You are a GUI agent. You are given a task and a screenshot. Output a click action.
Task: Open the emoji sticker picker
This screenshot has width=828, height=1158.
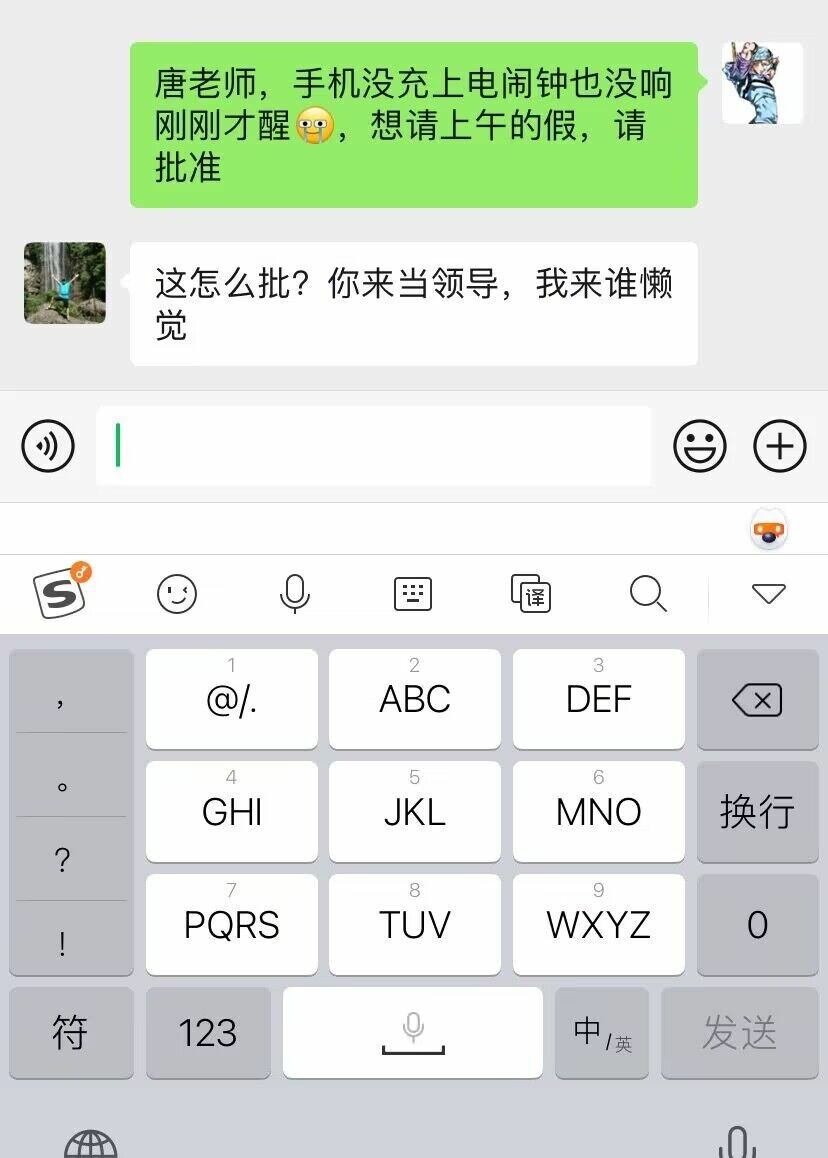(699, 446)
